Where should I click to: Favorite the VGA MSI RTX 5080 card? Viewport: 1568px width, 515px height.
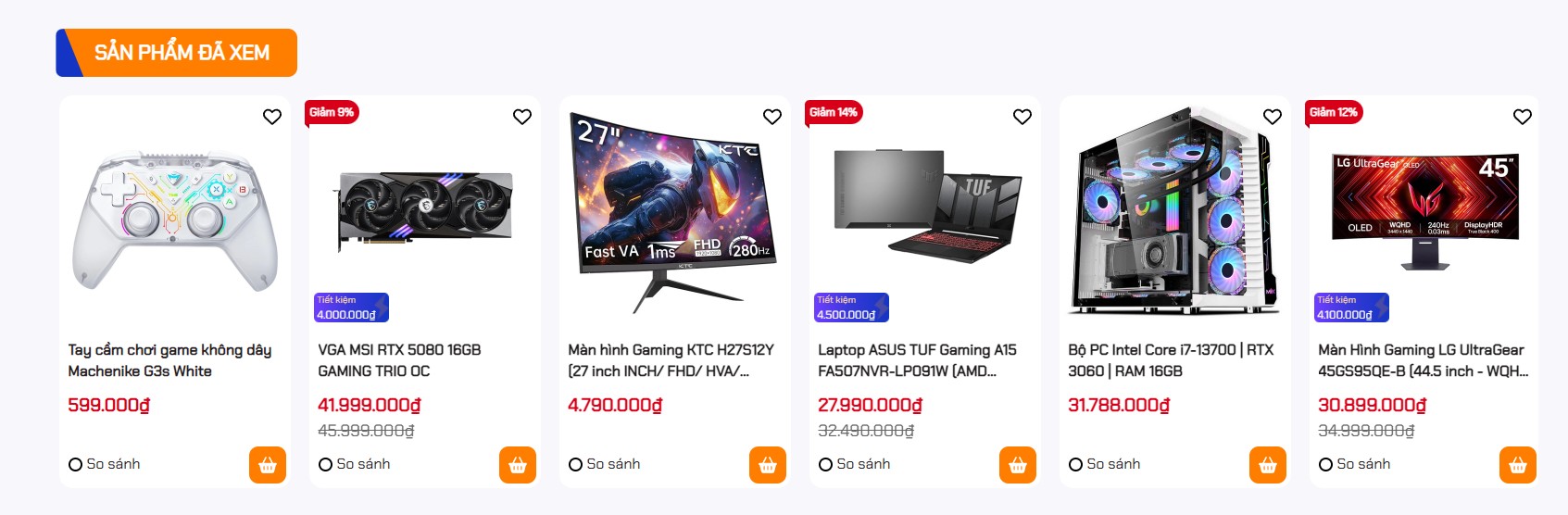click(521, 117)
